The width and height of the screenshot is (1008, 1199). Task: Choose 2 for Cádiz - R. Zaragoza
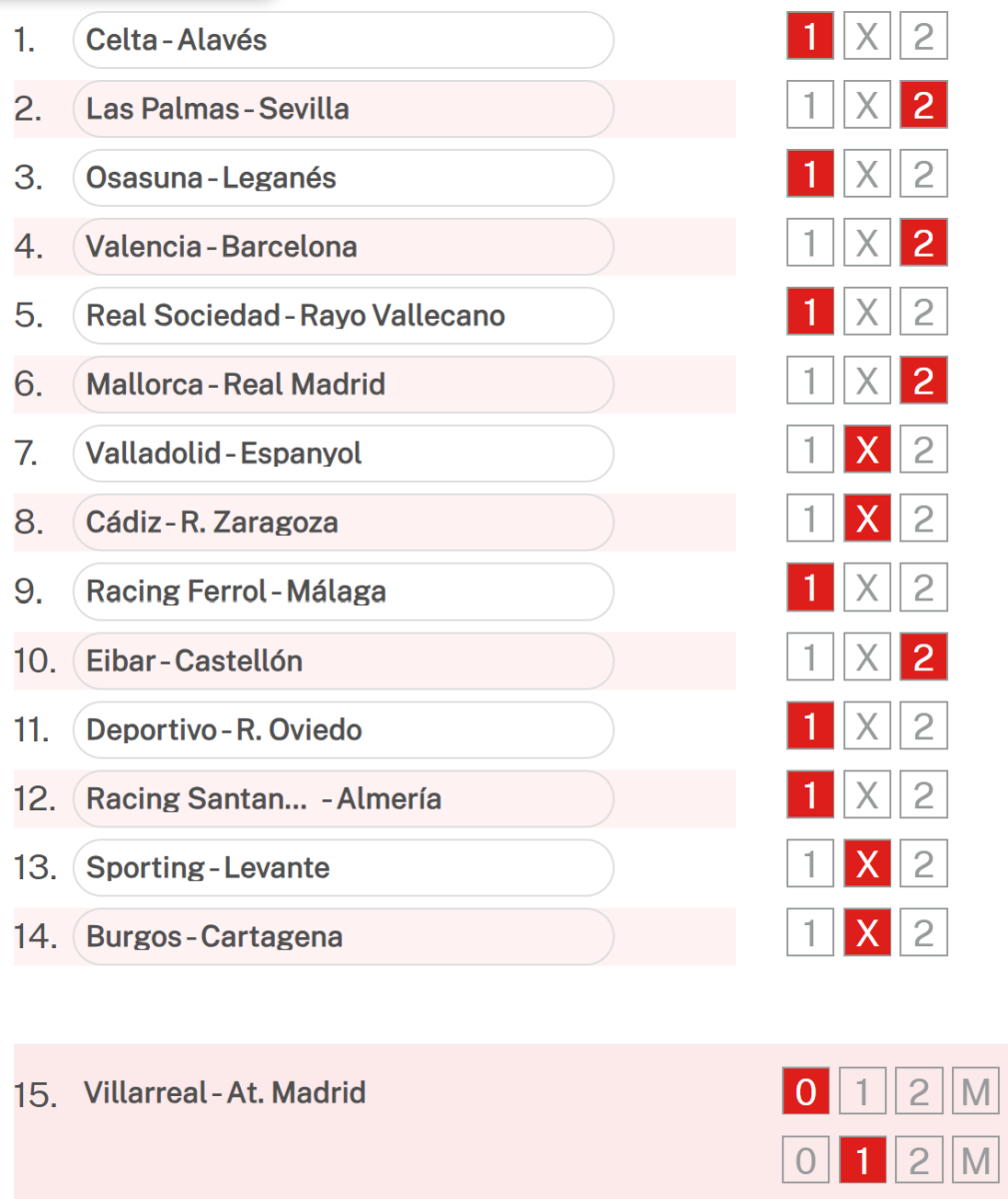pos(923,520)
